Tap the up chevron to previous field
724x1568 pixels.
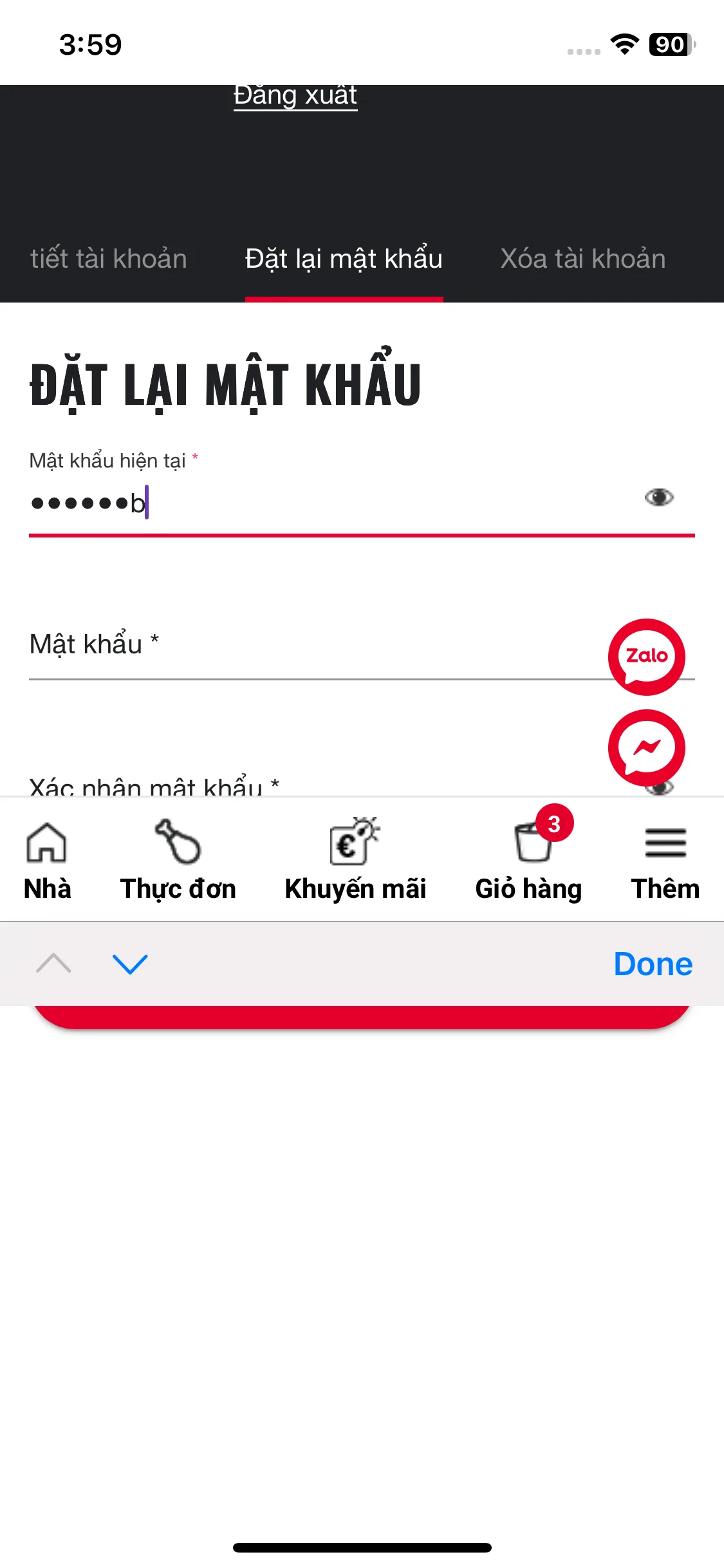pyautogui.click(x=51, y=964)
